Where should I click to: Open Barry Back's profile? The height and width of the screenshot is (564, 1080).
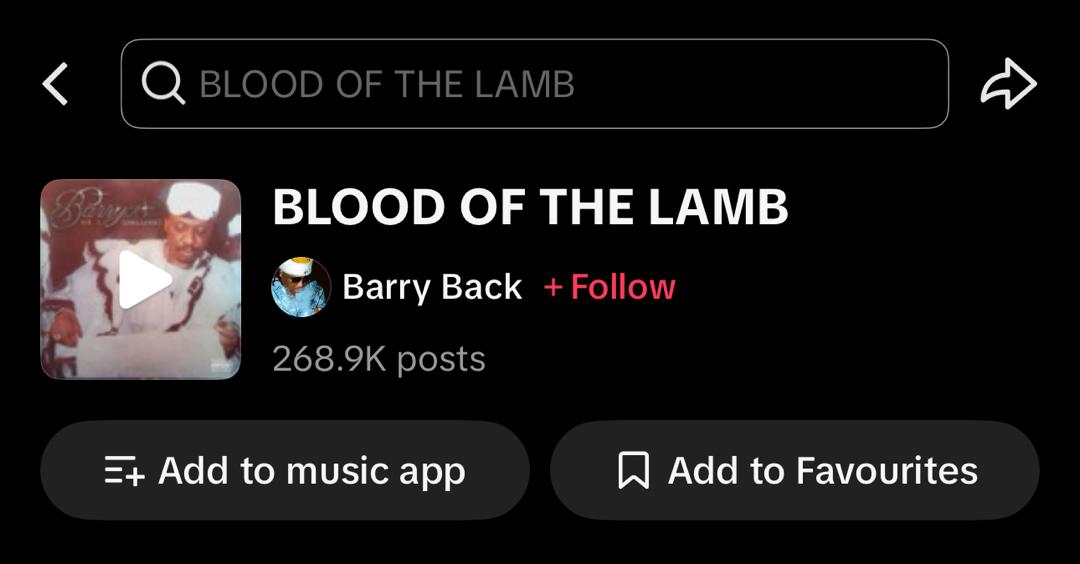431,288
